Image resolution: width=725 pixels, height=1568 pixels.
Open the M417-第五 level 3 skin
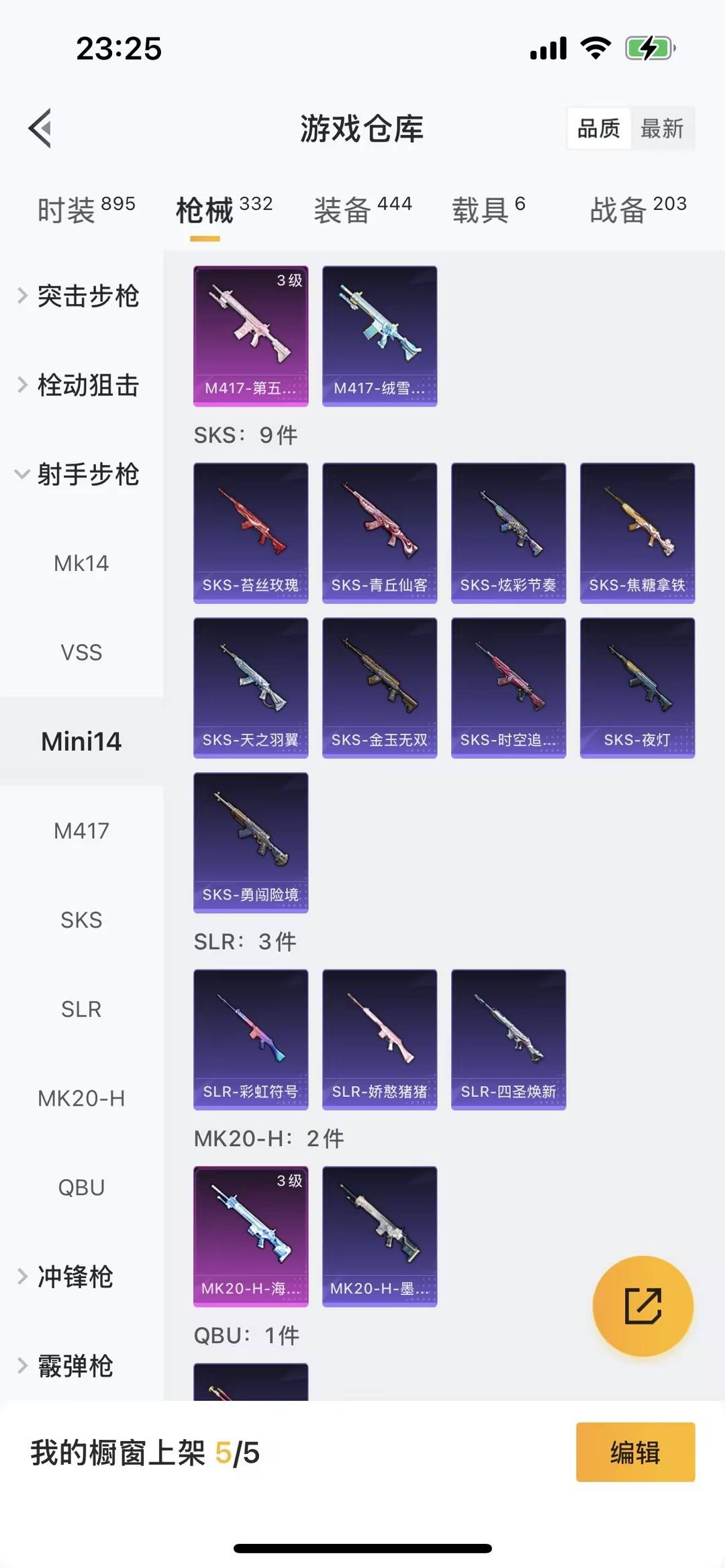pos(250,335)
